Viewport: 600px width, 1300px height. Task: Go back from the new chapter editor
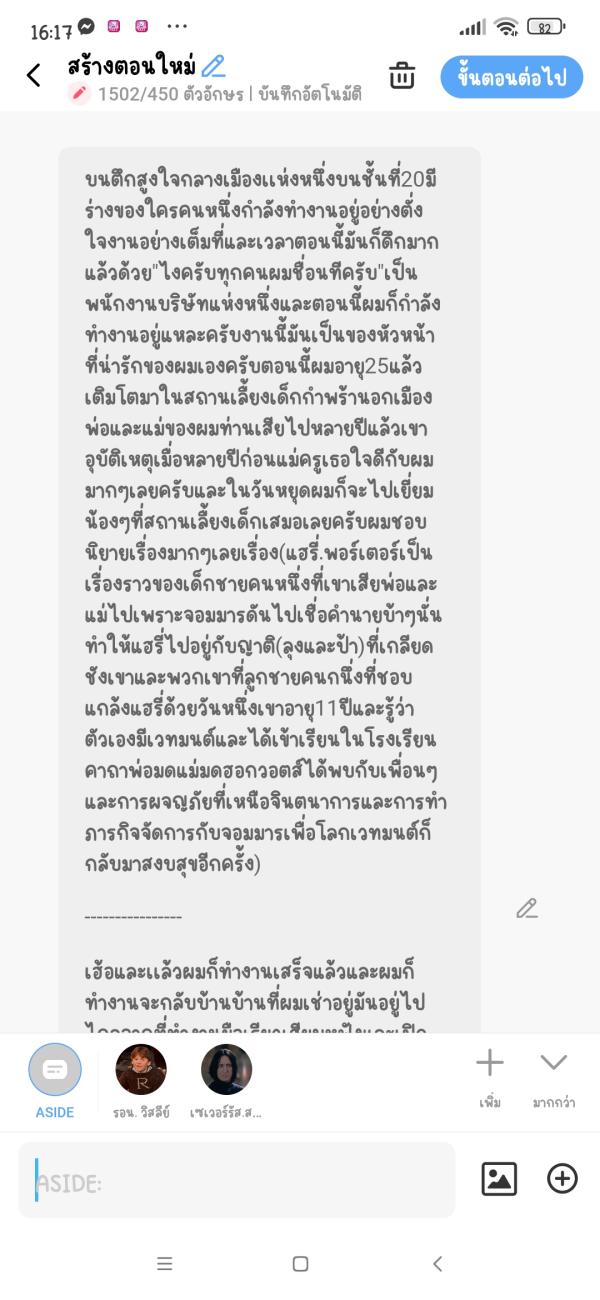(34, 75)
